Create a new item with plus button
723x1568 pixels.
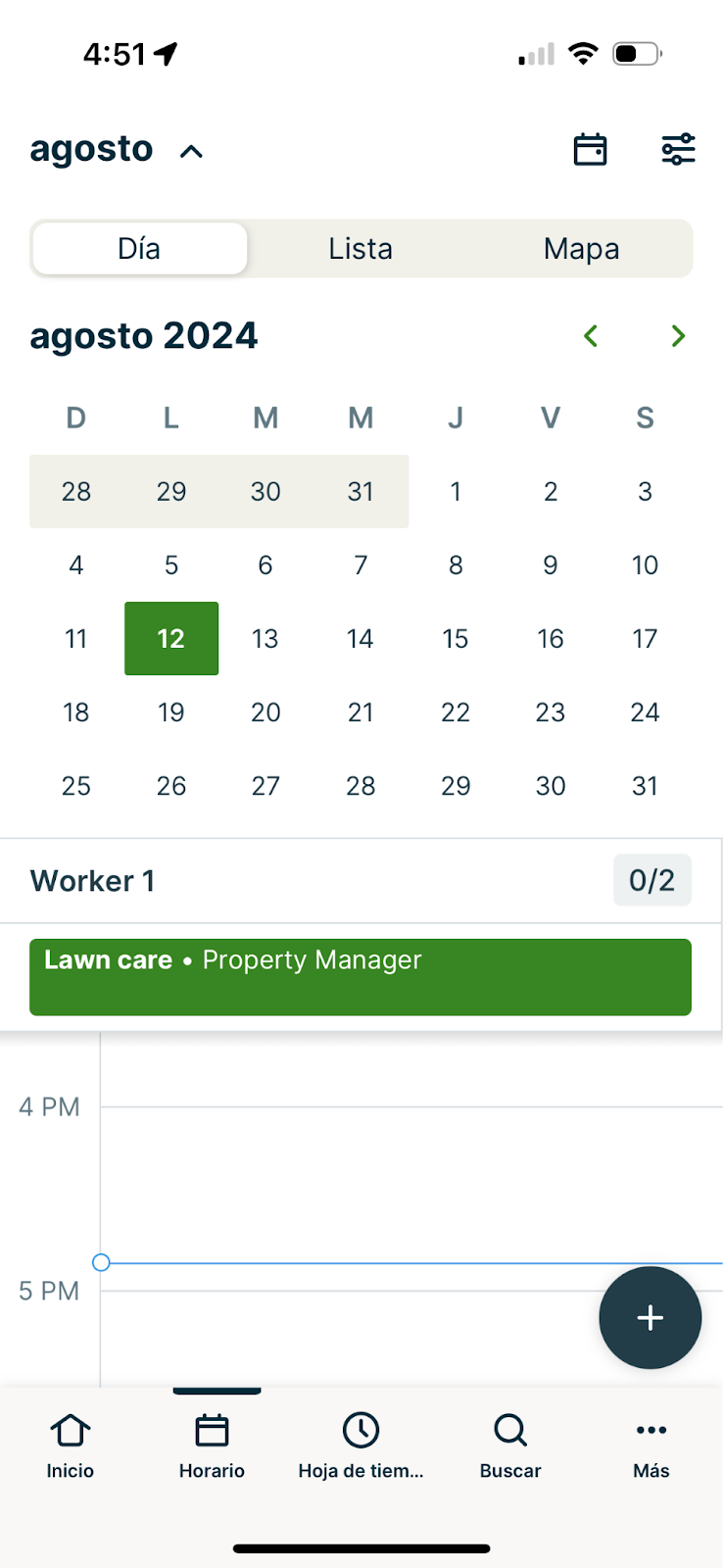(651, 1318)
